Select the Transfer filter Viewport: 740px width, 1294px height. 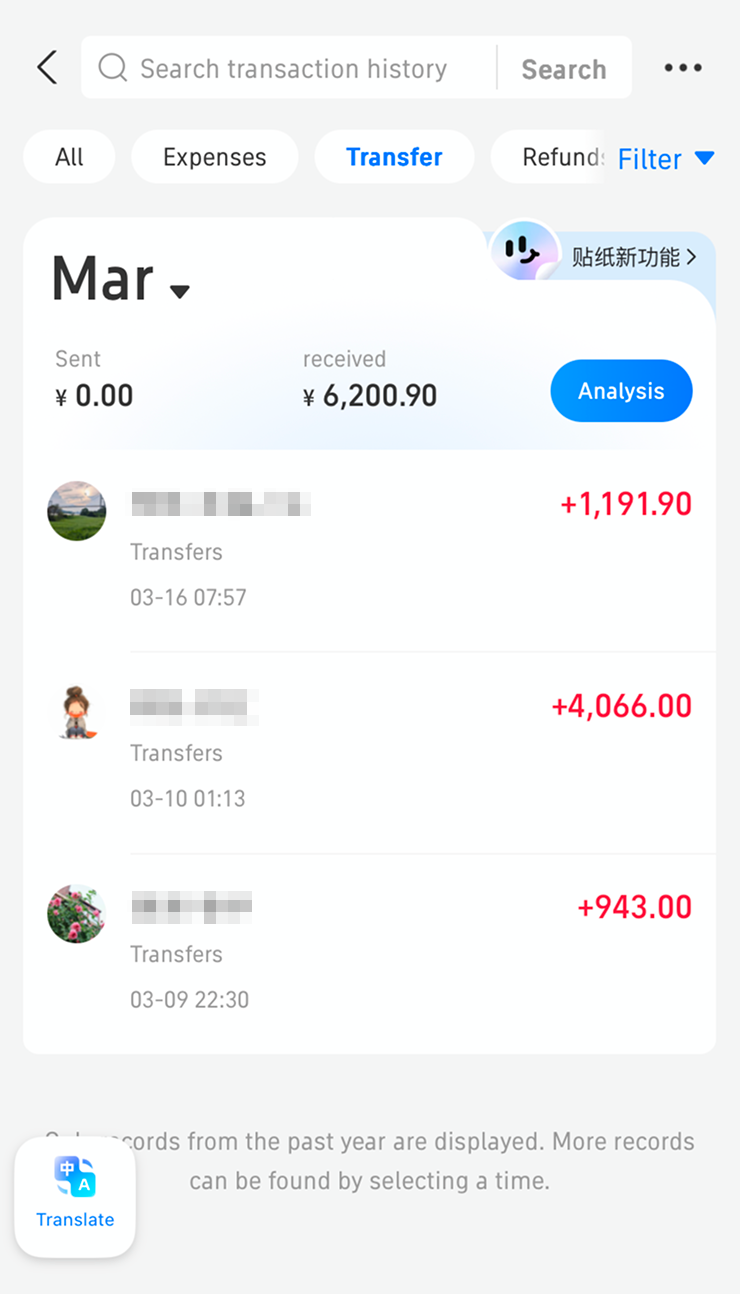(x=394, y=156)
